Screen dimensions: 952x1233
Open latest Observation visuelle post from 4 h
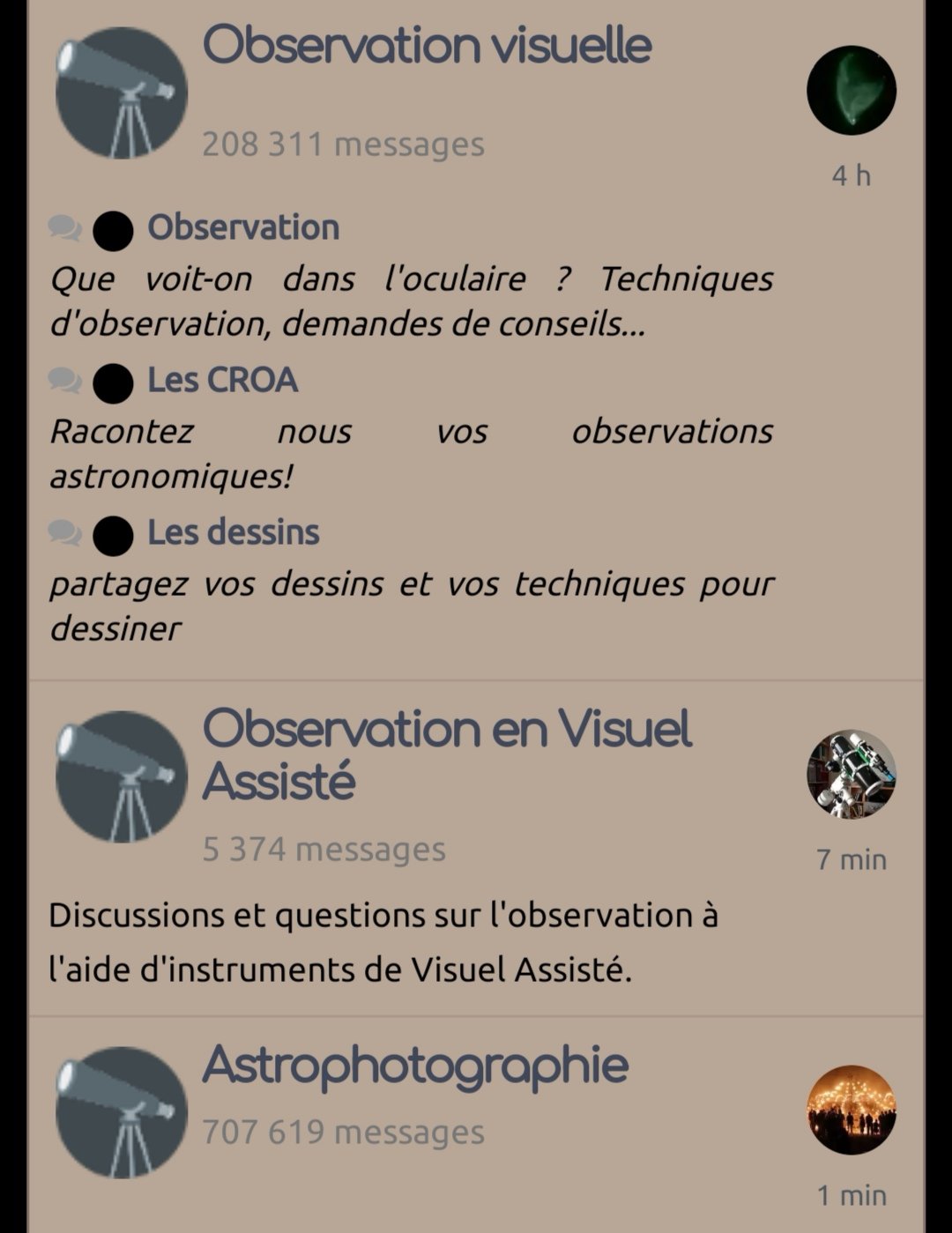click(851, 176)
